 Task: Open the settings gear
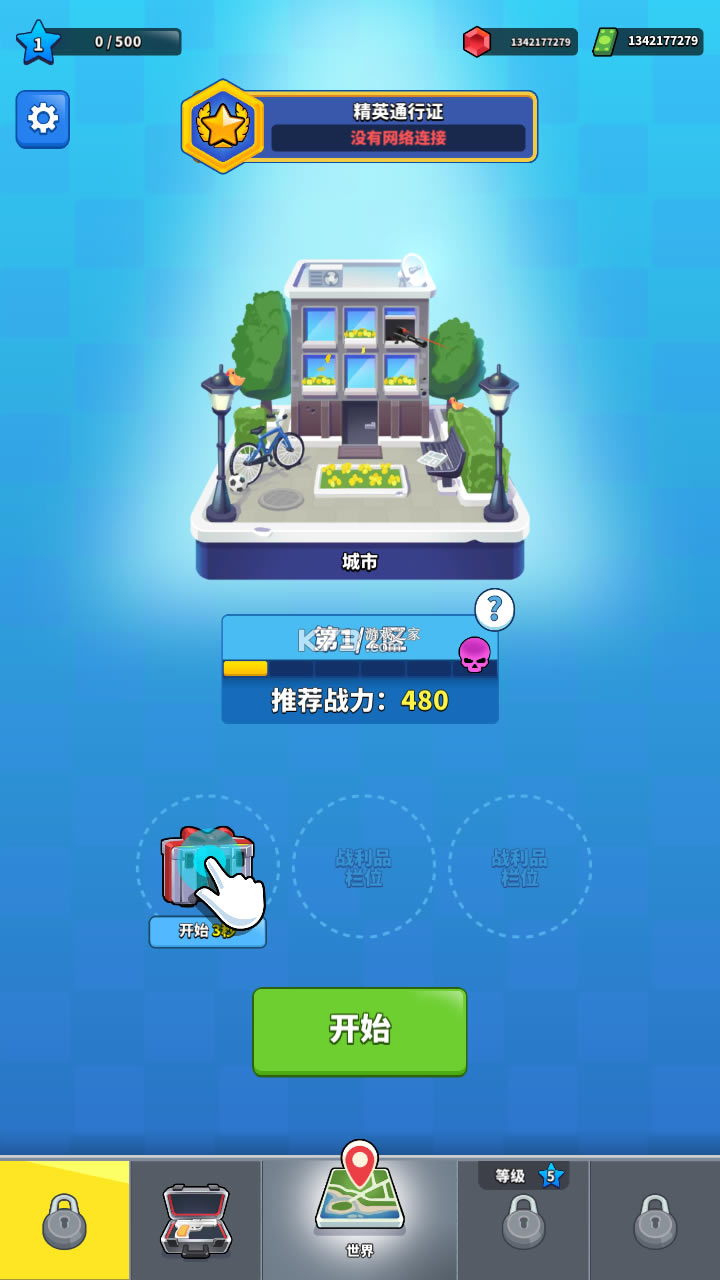pos(42,119)
